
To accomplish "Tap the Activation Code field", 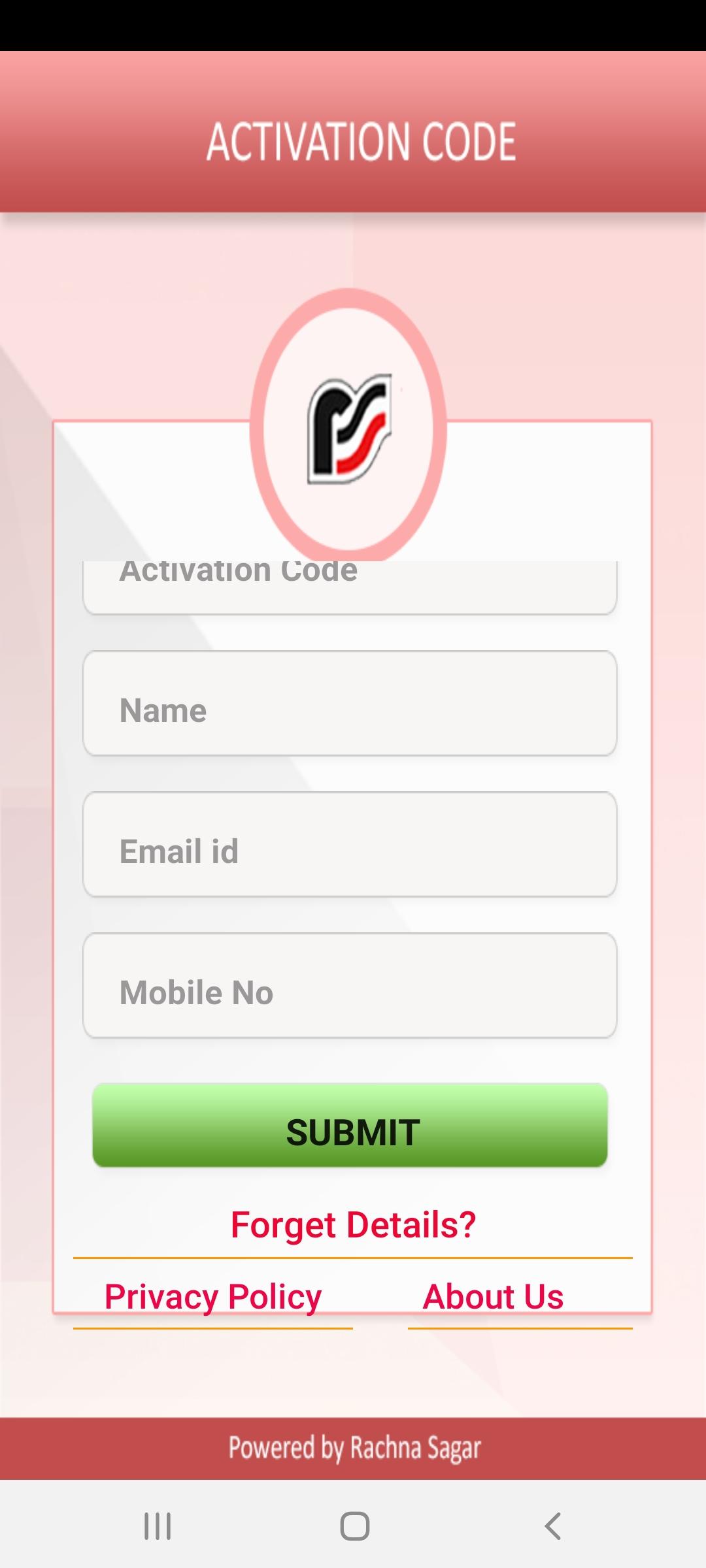I will tap(350, 586).
